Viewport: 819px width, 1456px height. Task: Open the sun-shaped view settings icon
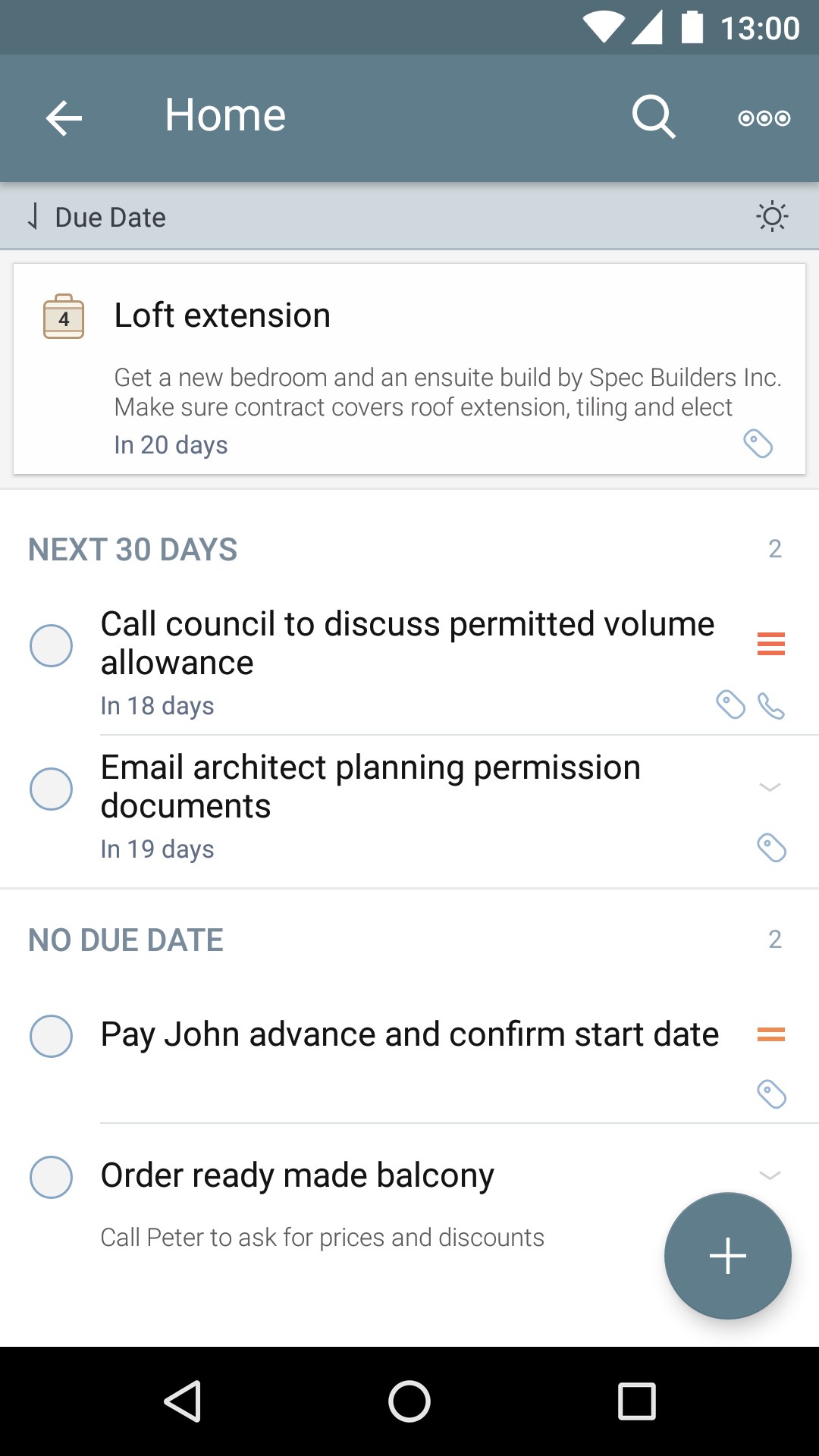tap(772, 218)
